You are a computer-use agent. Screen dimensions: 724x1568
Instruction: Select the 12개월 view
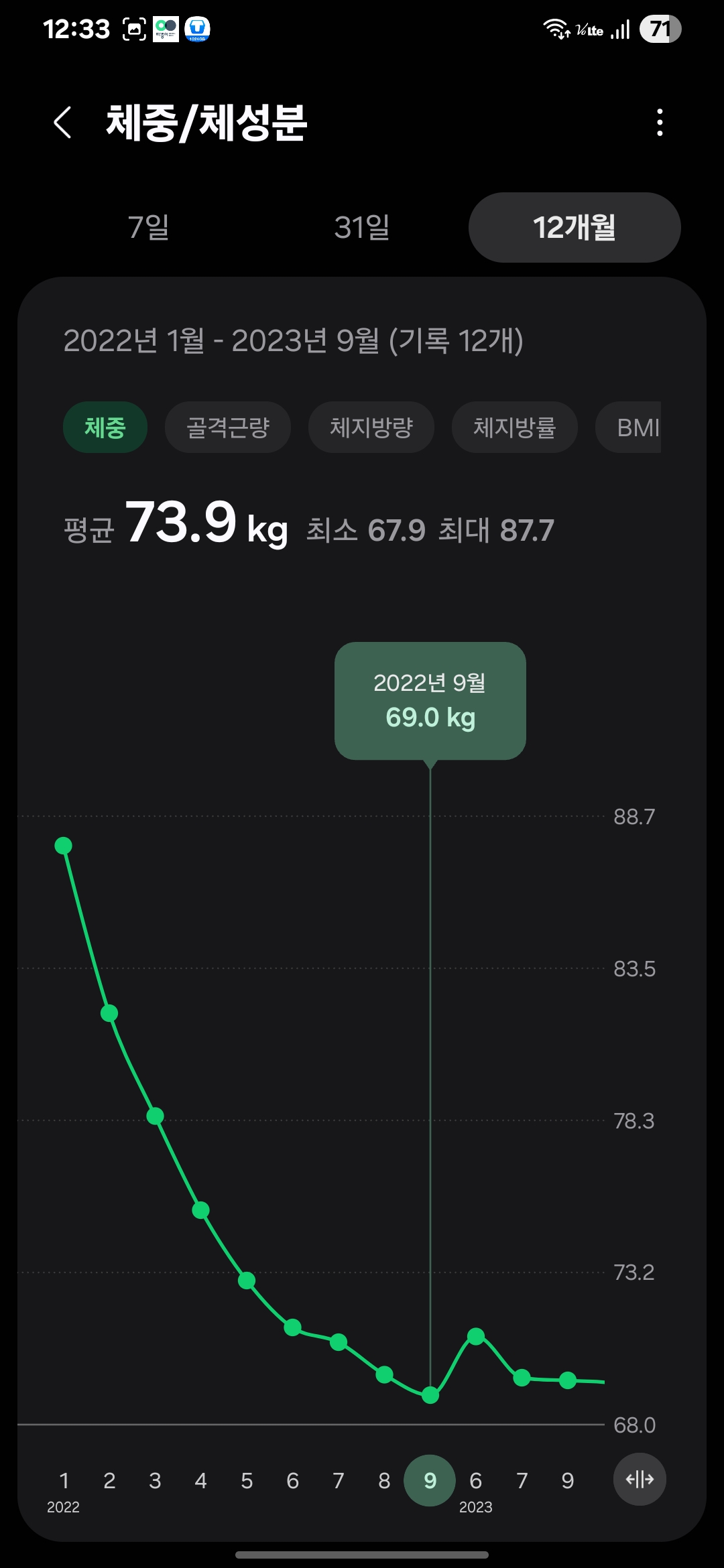(x=575, y=228)
